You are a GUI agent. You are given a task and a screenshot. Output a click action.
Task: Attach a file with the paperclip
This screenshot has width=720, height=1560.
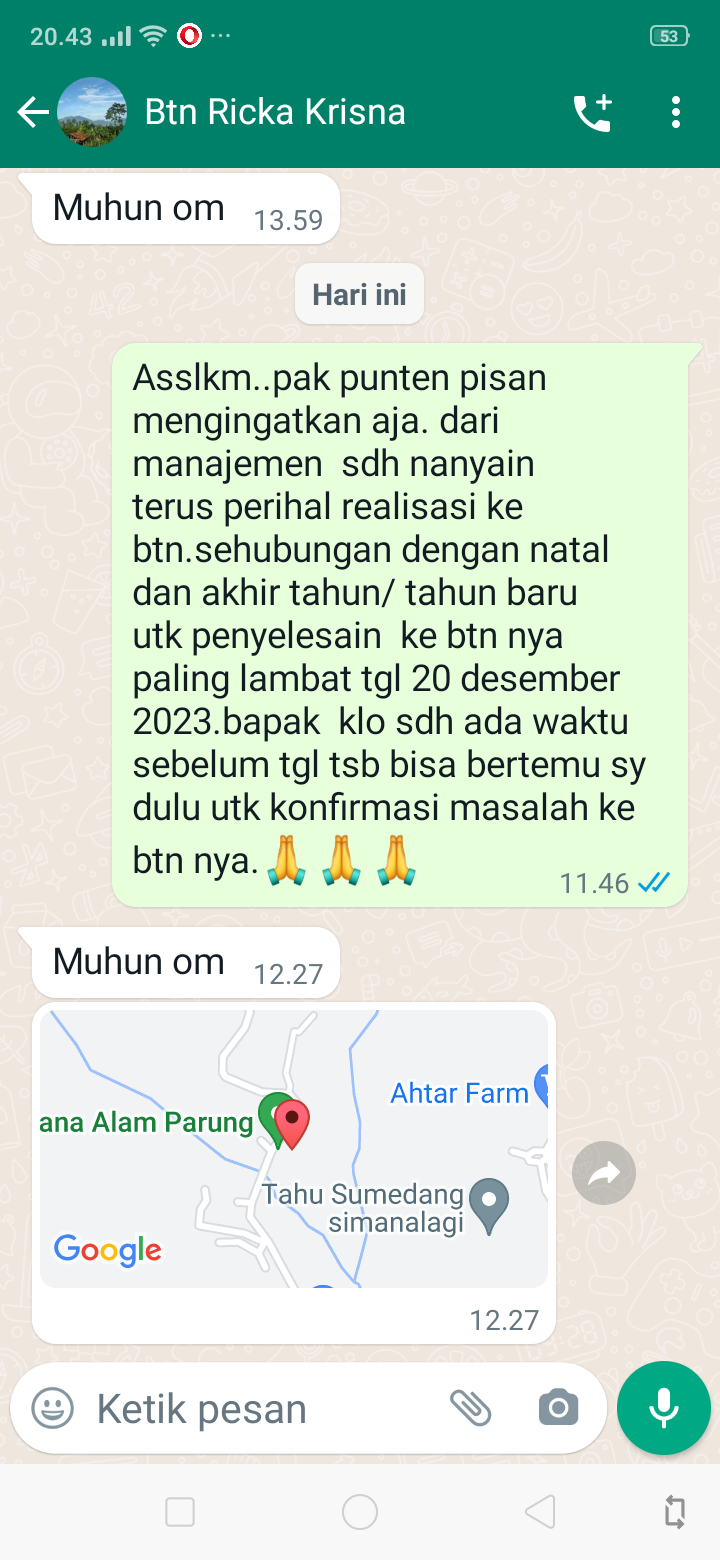tap(470, 1408)
